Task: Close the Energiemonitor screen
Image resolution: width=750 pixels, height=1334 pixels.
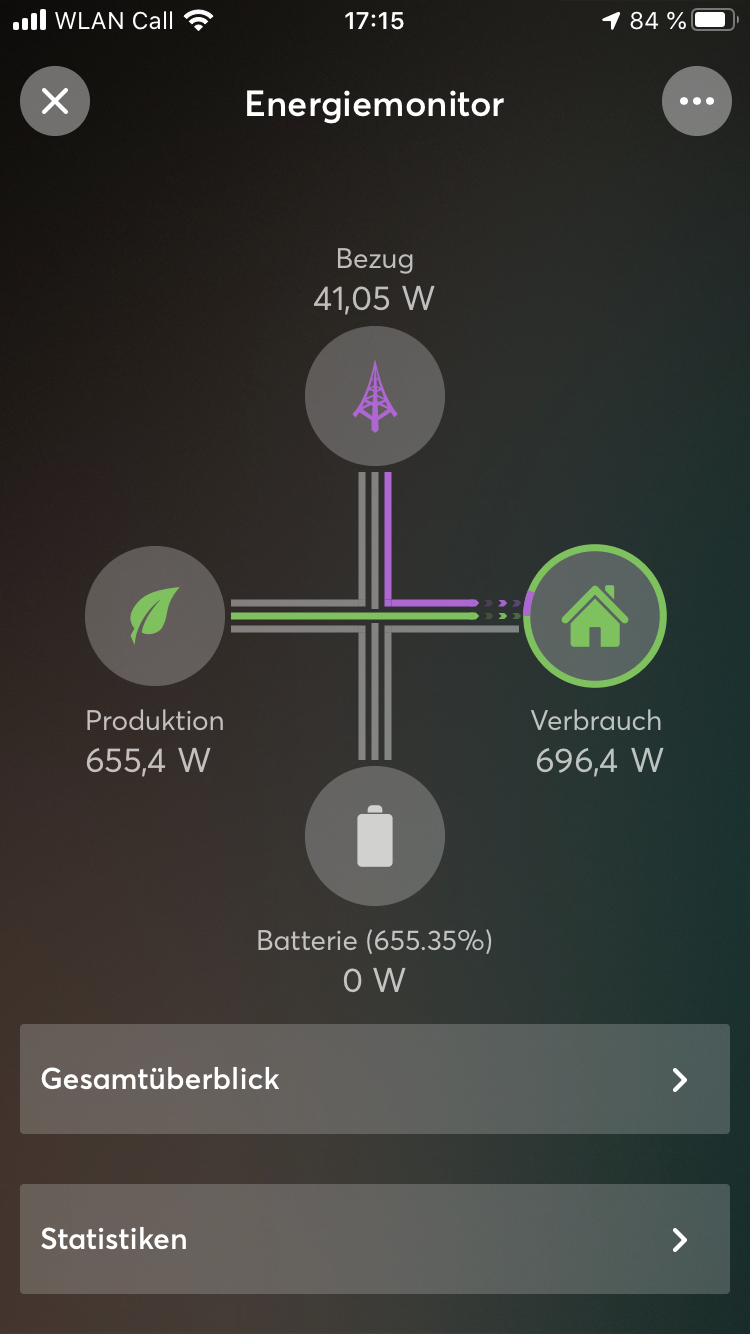Action: coord(55,100)
